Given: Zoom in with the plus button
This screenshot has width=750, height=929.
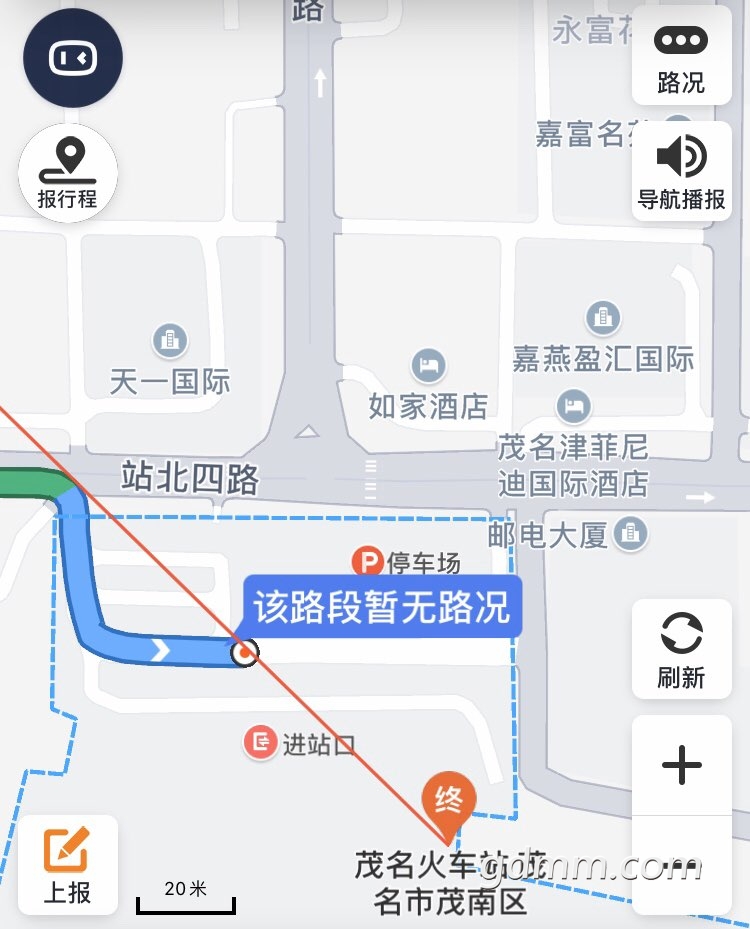Looking at the screenshot, I should (x=681, y=766).
